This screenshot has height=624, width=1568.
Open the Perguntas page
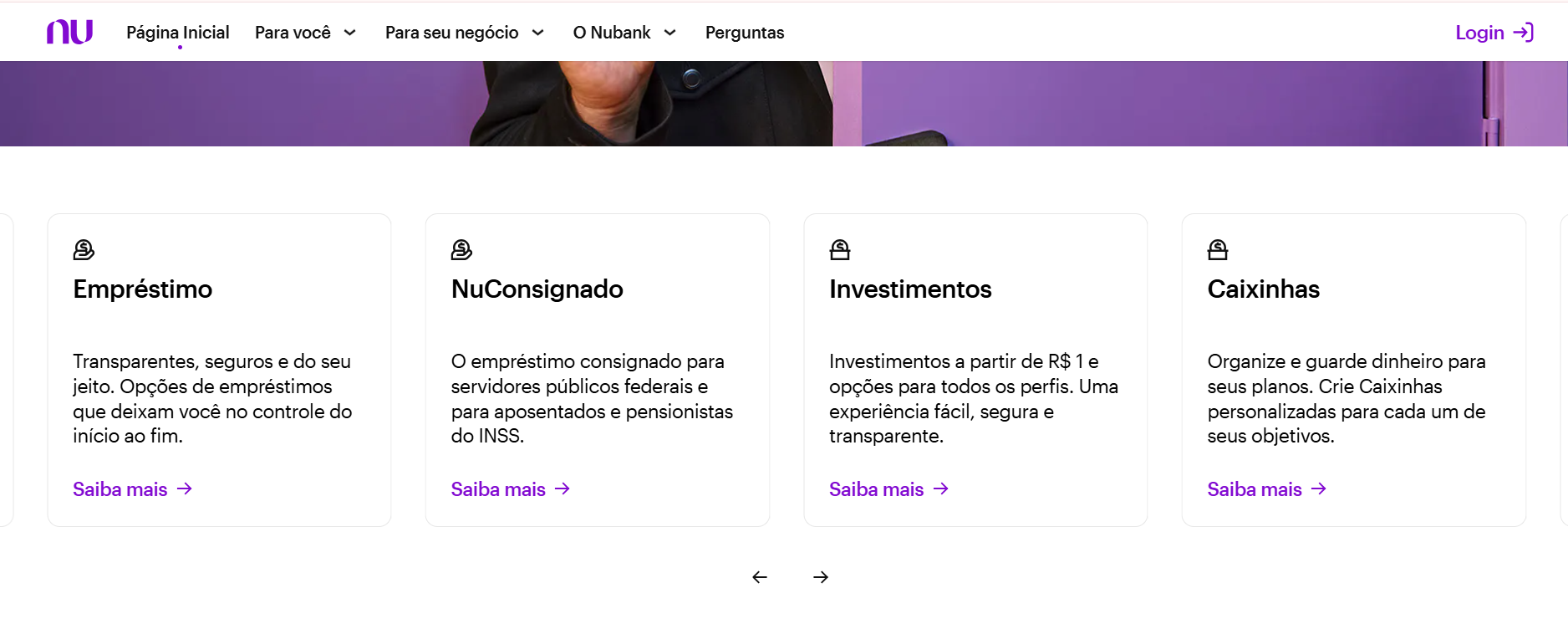pos(744,33)
